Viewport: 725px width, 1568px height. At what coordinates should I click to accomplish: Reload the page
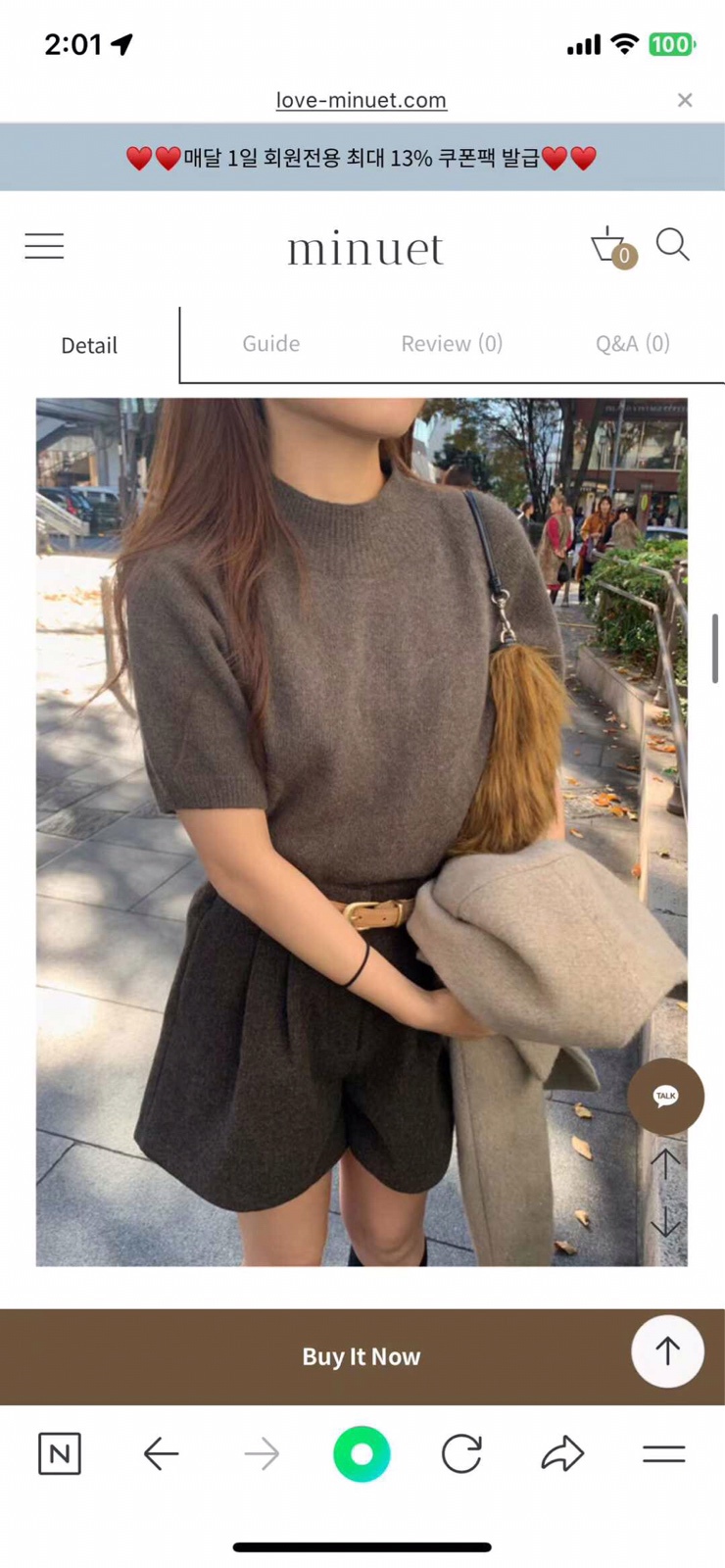tap(461, 1454)
